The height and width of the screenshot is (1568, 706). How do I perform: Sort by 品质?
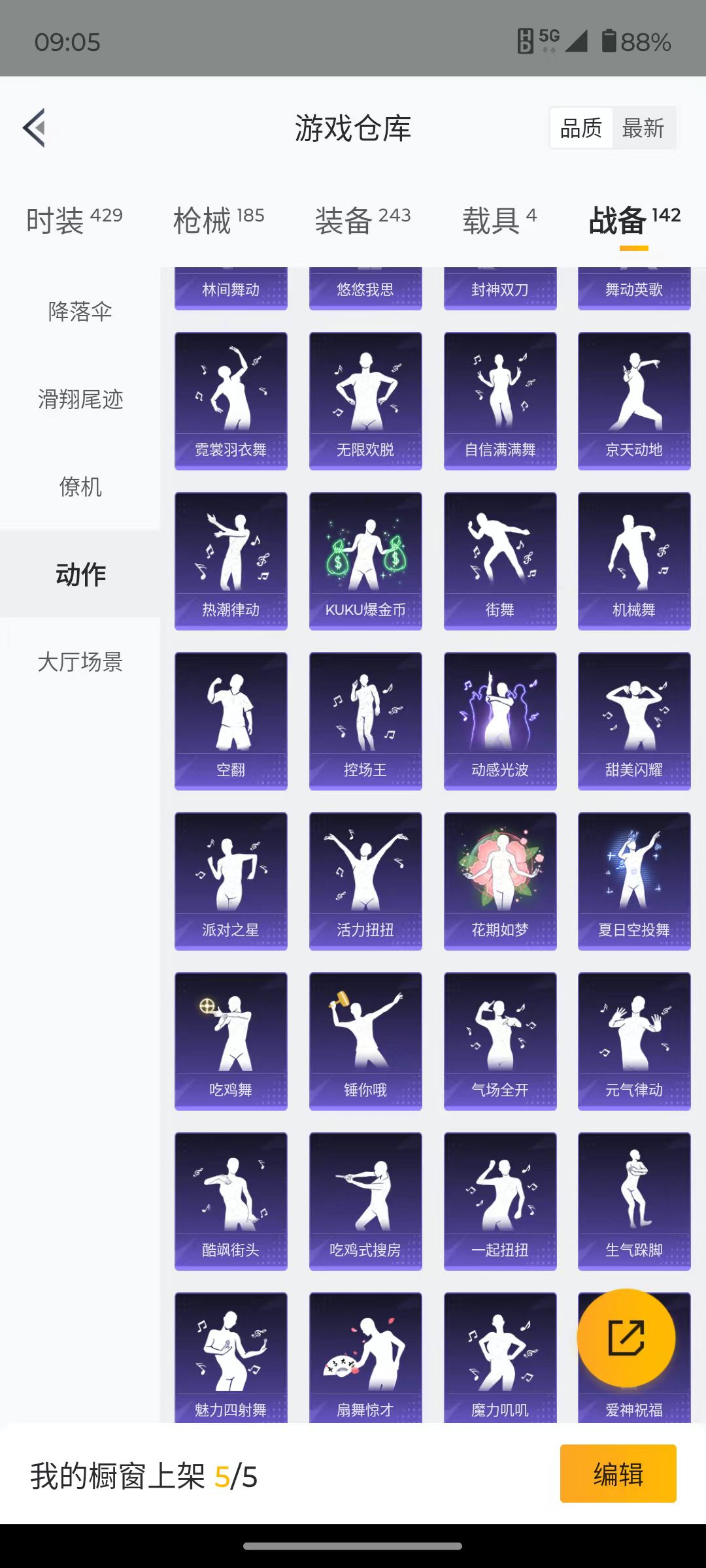[x=581, y=128]
